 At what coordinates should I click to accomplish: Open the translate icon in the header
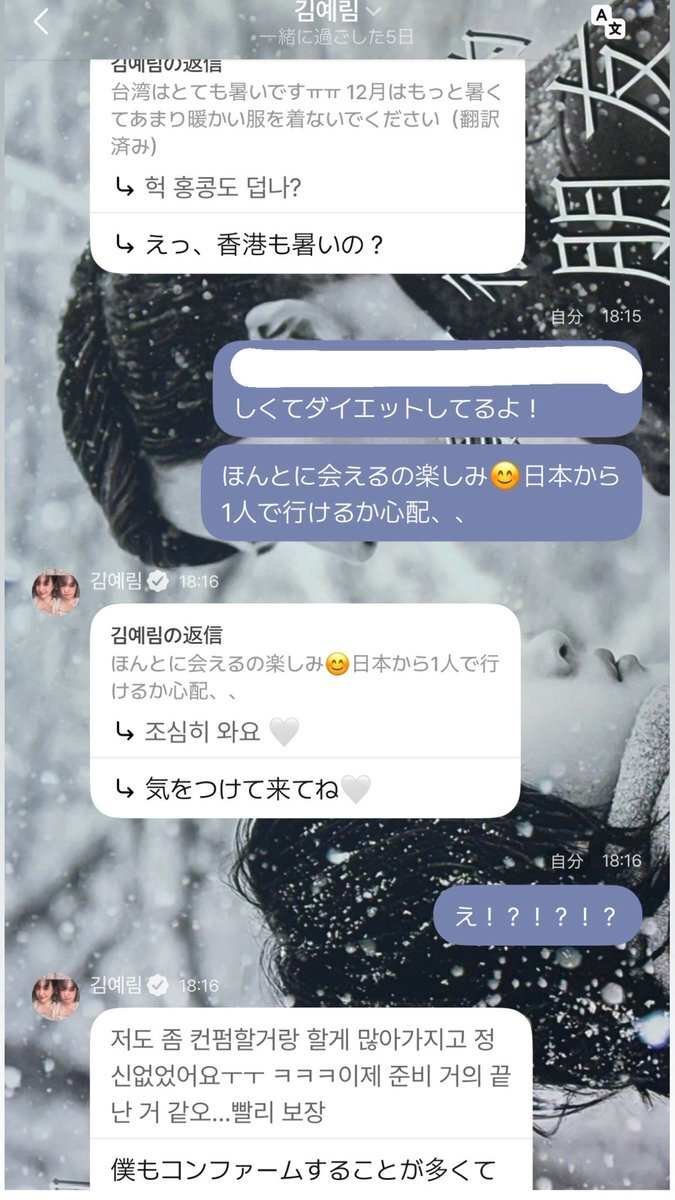coord(608,21)
